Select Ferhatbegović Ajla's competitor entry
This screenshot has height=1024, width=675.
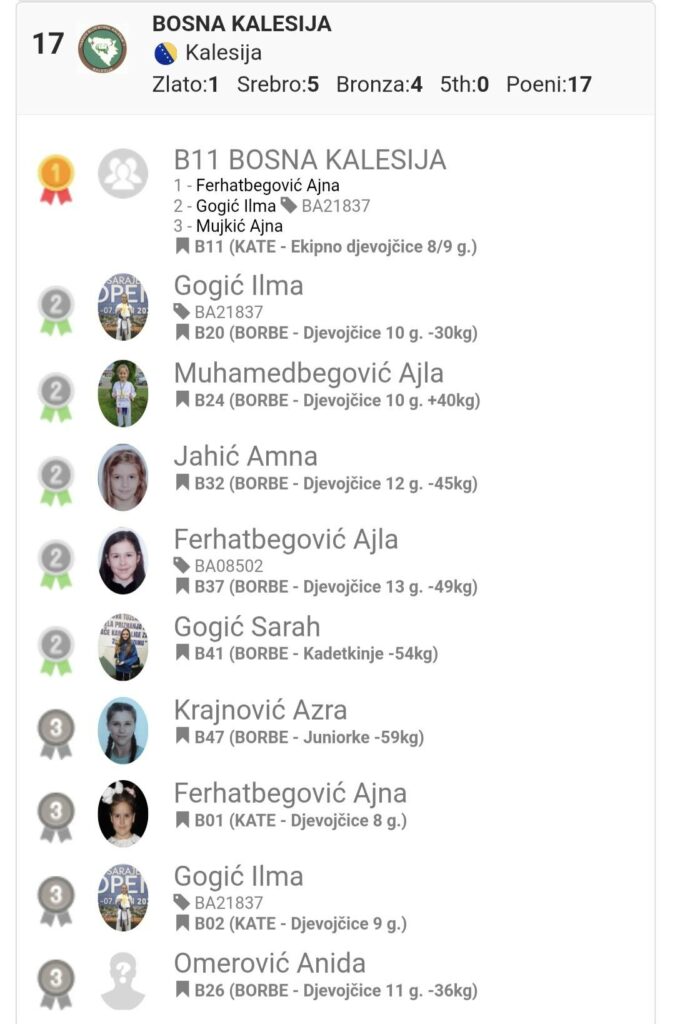tap(285, 540)
